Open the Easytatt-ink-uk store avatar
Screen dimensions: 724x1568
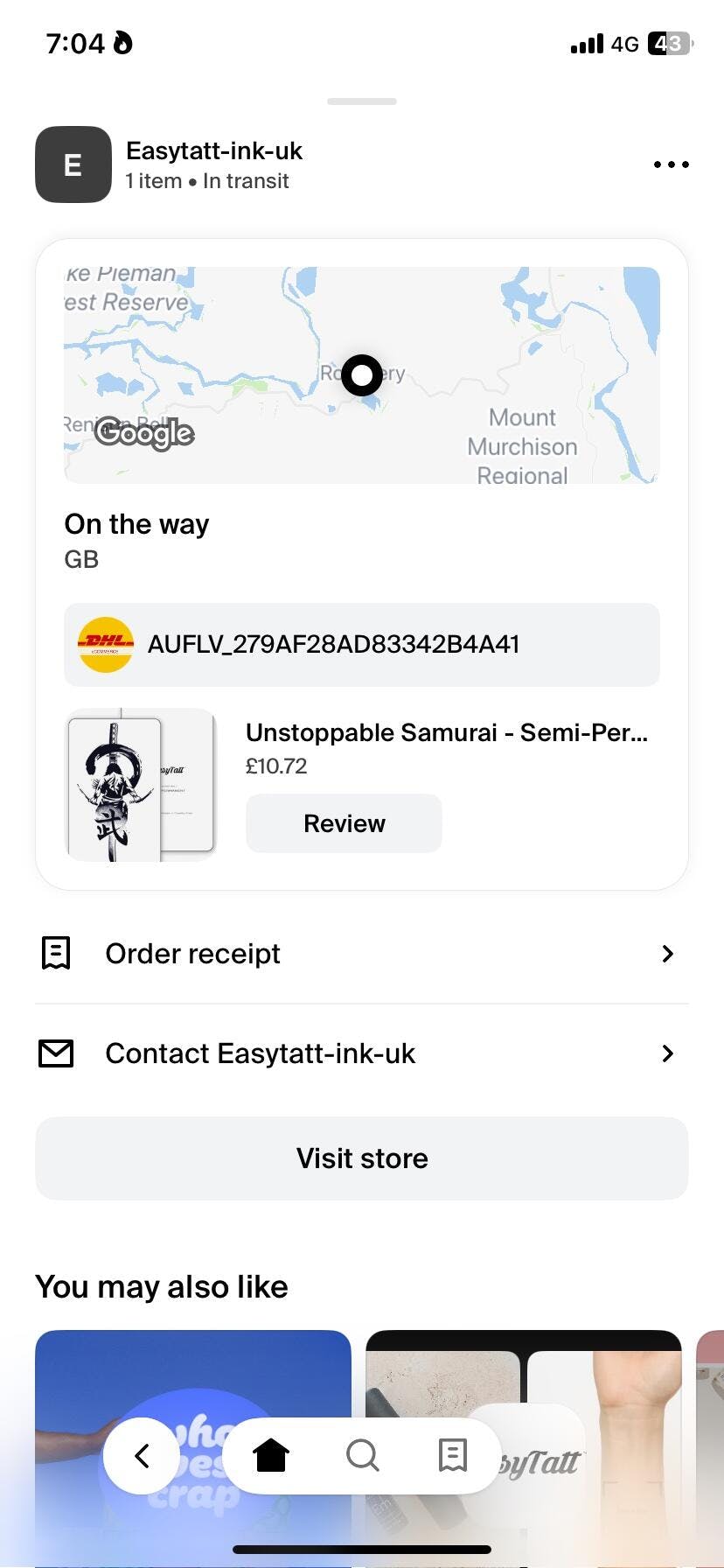[73, 164]
